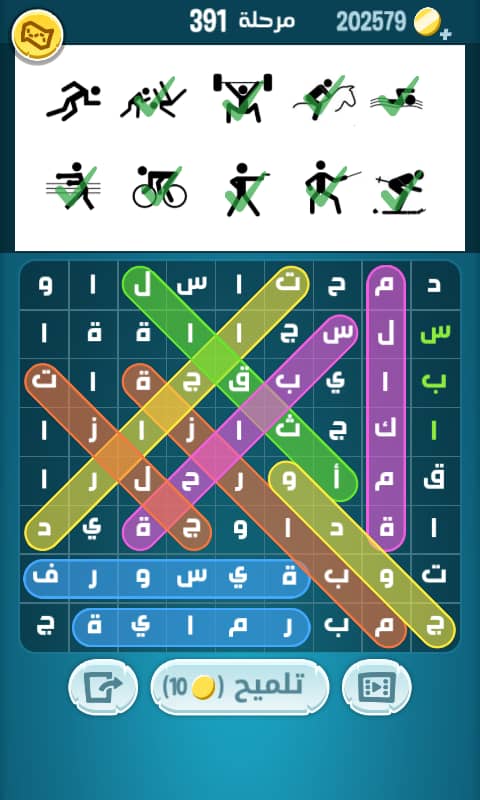Select the green letter س in the grid
Screen dimensions: 480x800
435,334
